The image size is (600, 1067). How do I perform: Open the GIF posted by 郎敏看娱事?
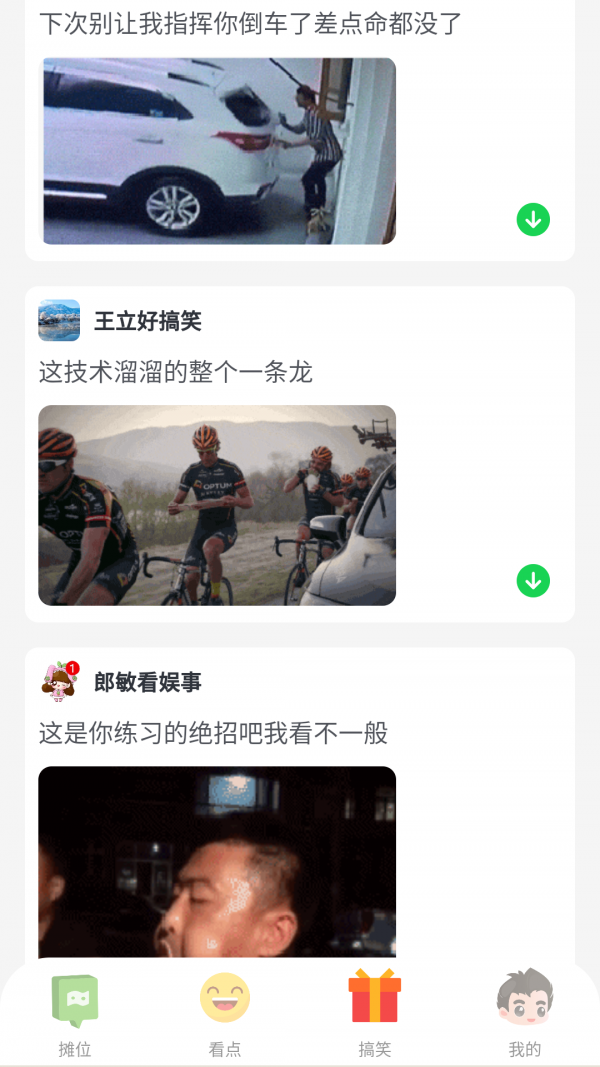coord(217,862)
